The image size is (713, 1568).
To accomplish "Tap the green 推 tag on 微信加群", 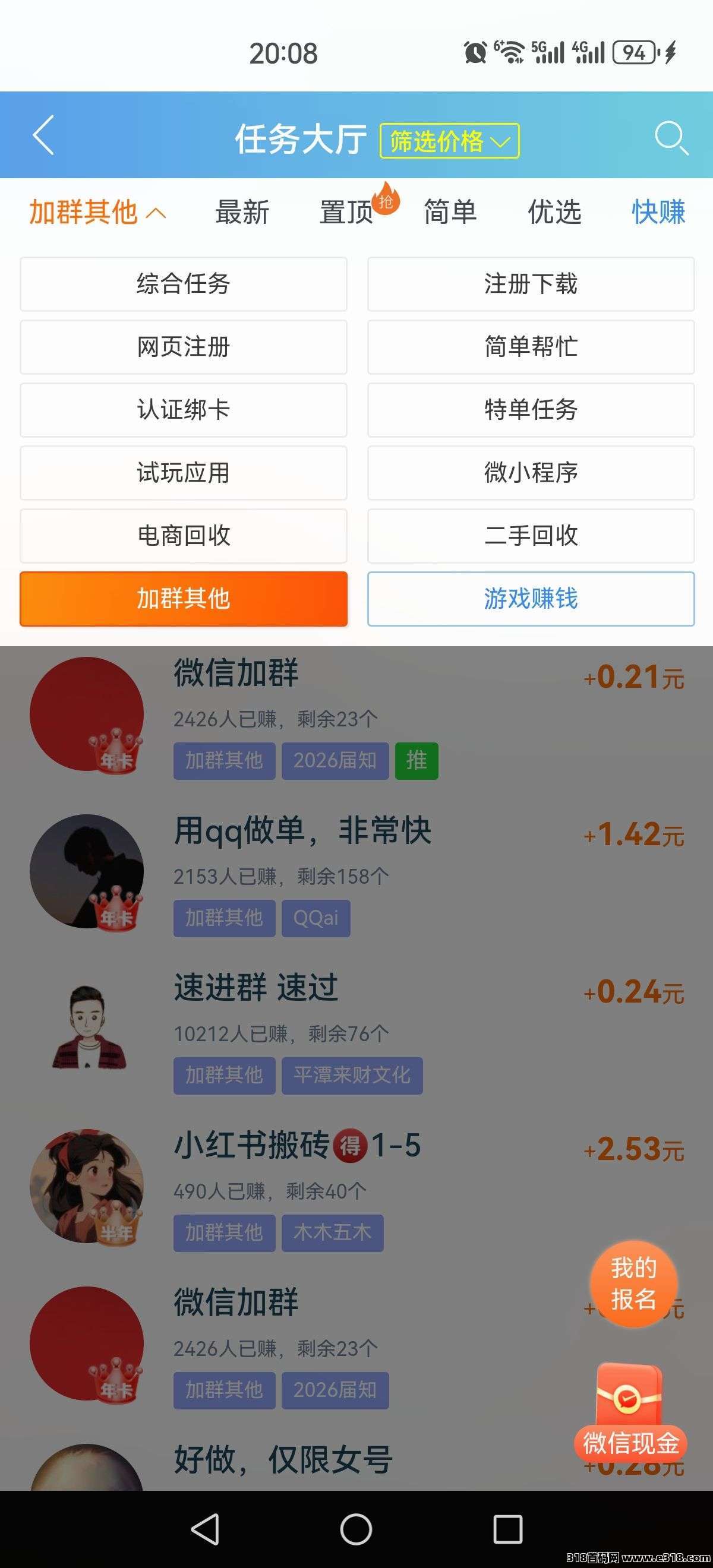I will 417,761.
